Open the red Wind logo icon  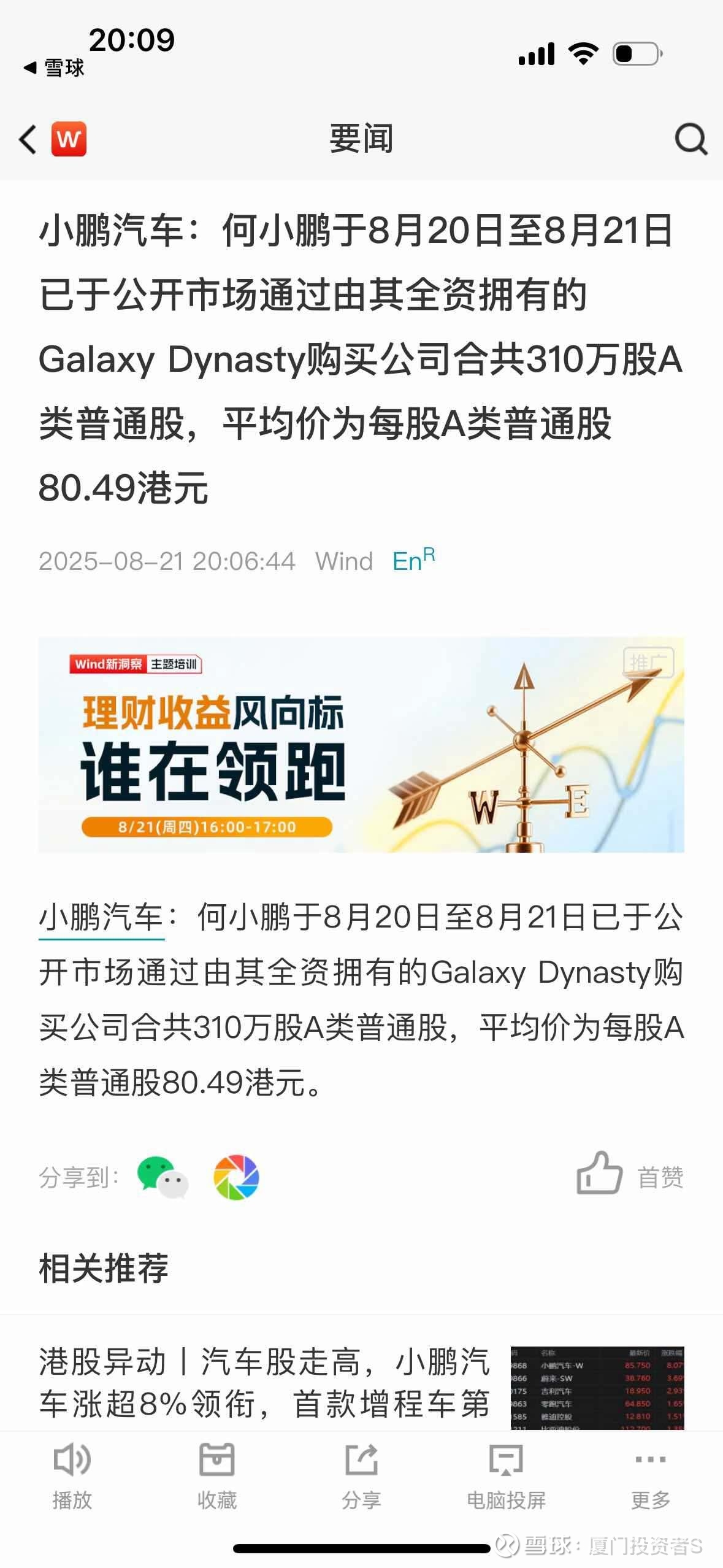pyautogui.click(x=69, y=139)
